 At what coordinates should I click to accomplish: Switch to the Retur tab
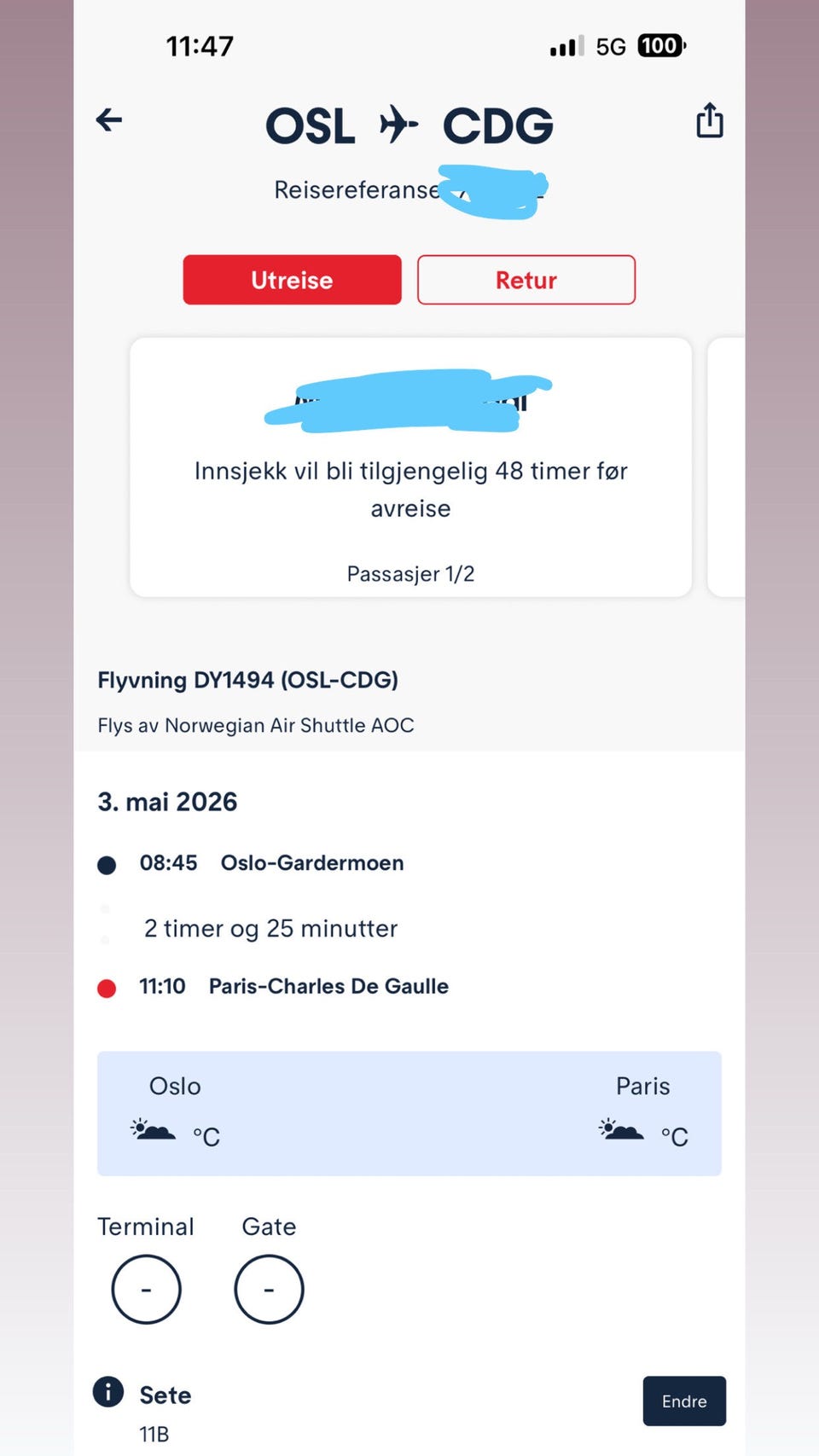526,280
